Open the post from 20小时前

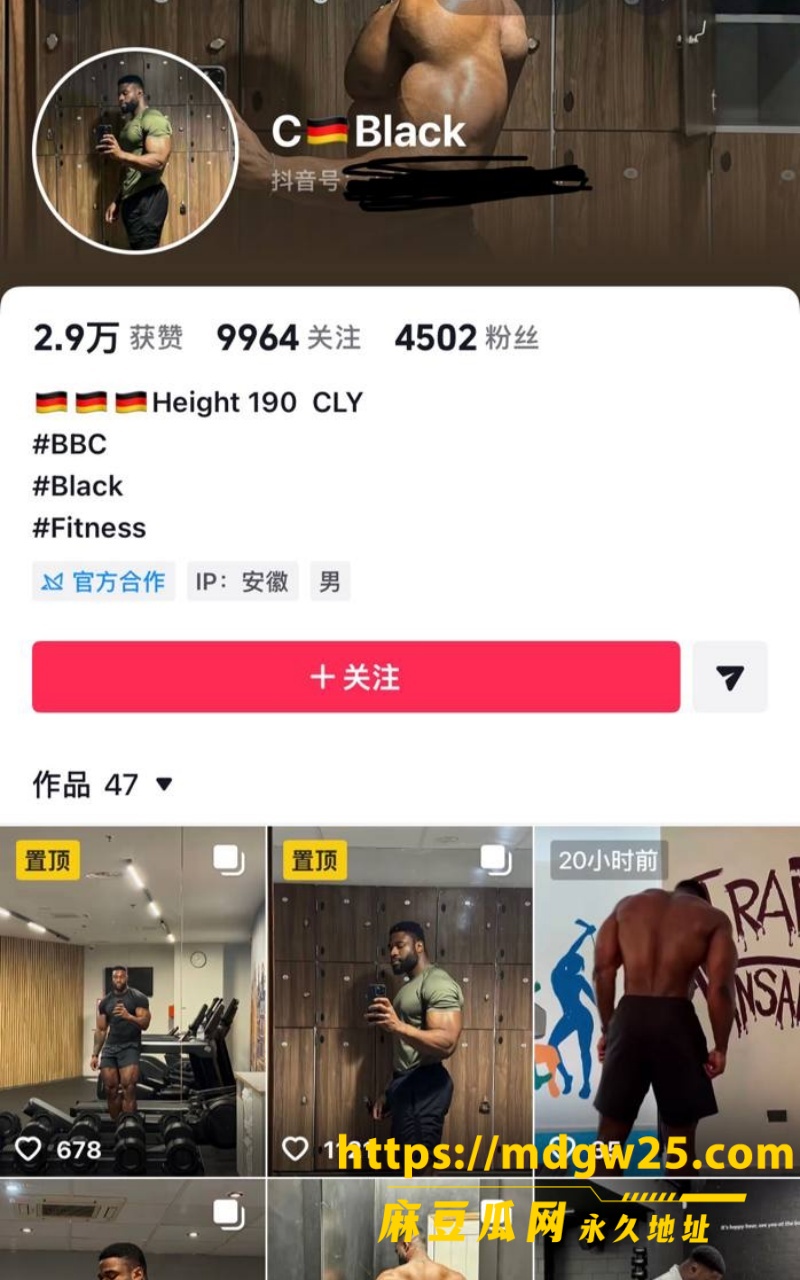[667, 1001]
